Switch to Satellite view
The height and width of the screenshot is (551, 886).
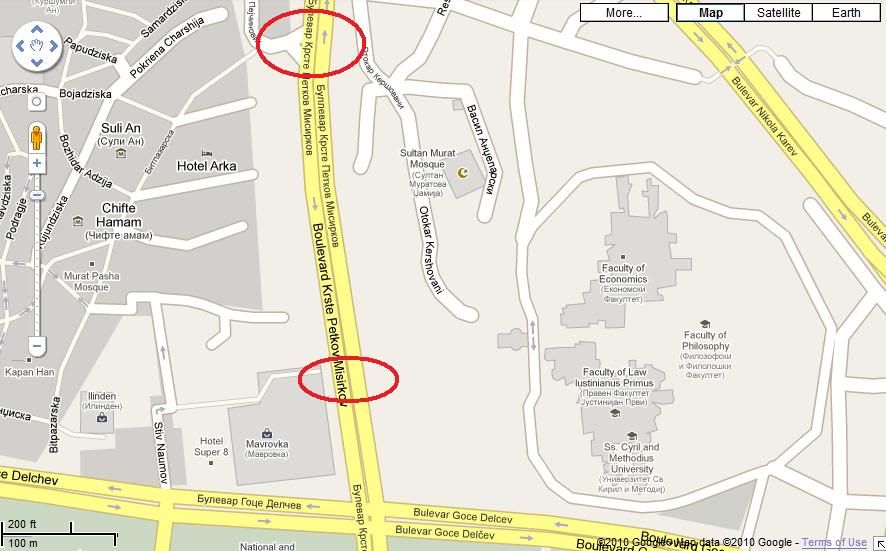(x=778, y=13)
